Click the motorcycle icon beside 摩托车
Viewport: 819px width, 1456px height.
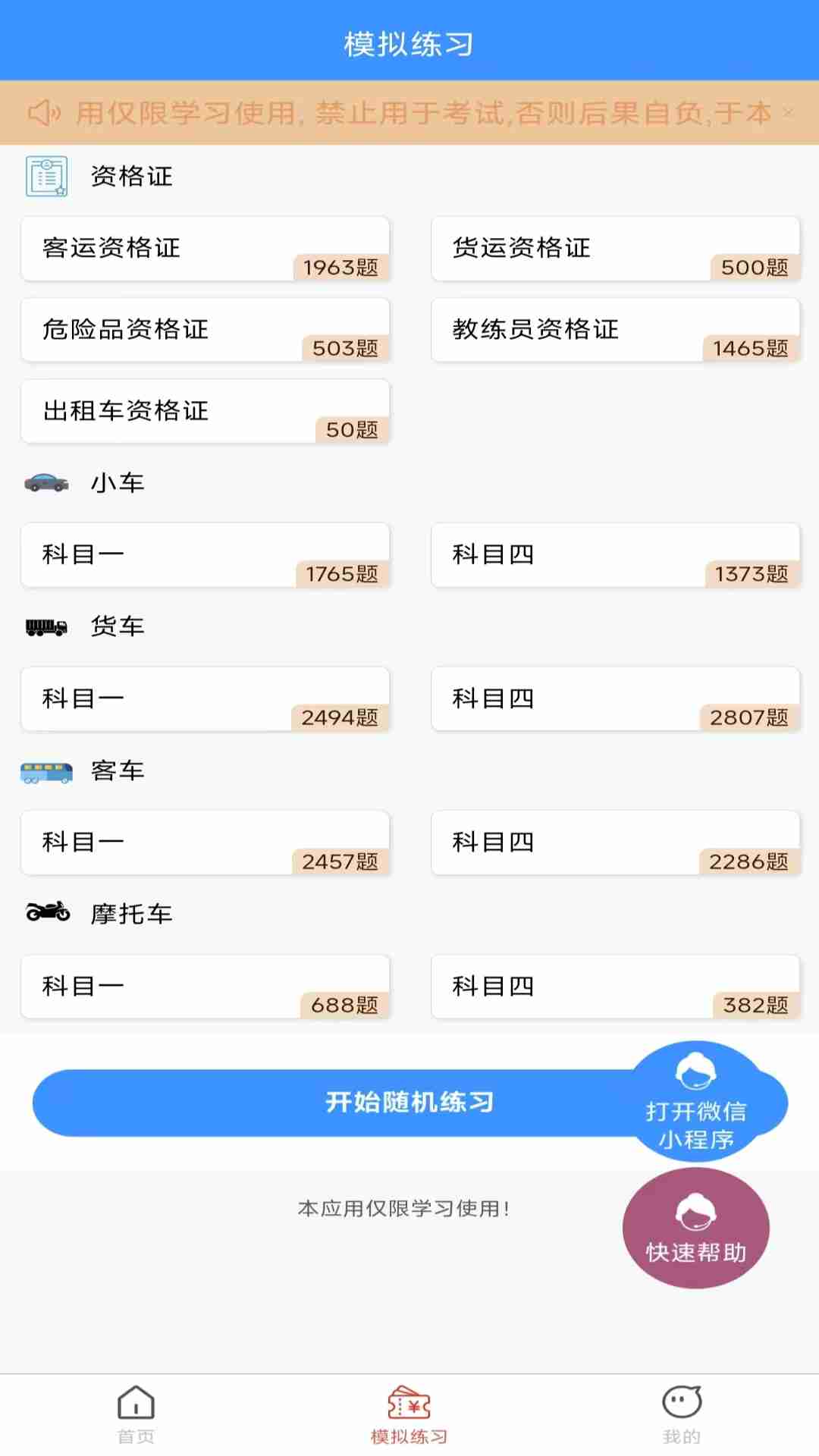(45, 914)
